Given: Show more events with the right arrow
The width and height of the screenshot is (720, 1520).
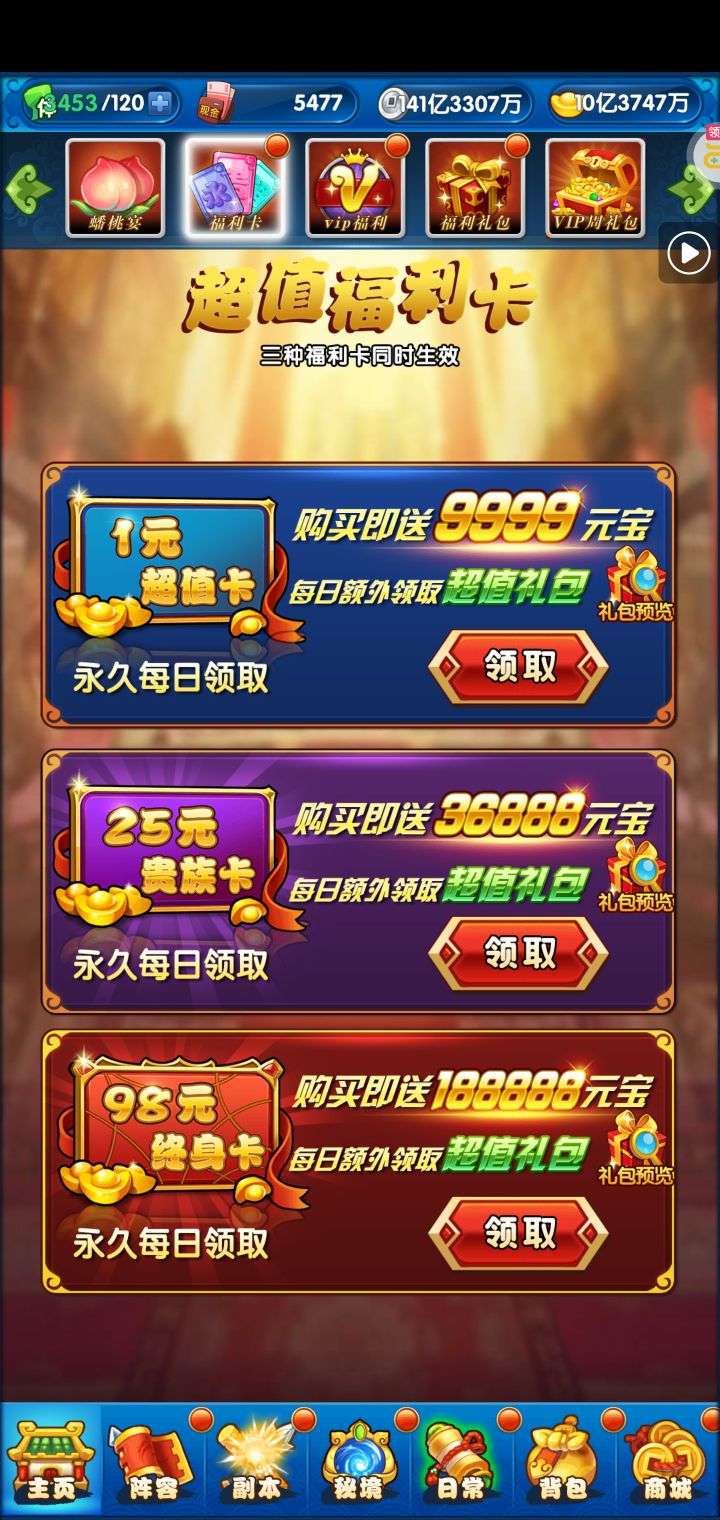Looking at the screenshot, I should pyautogui.click(x=692, y=189).
